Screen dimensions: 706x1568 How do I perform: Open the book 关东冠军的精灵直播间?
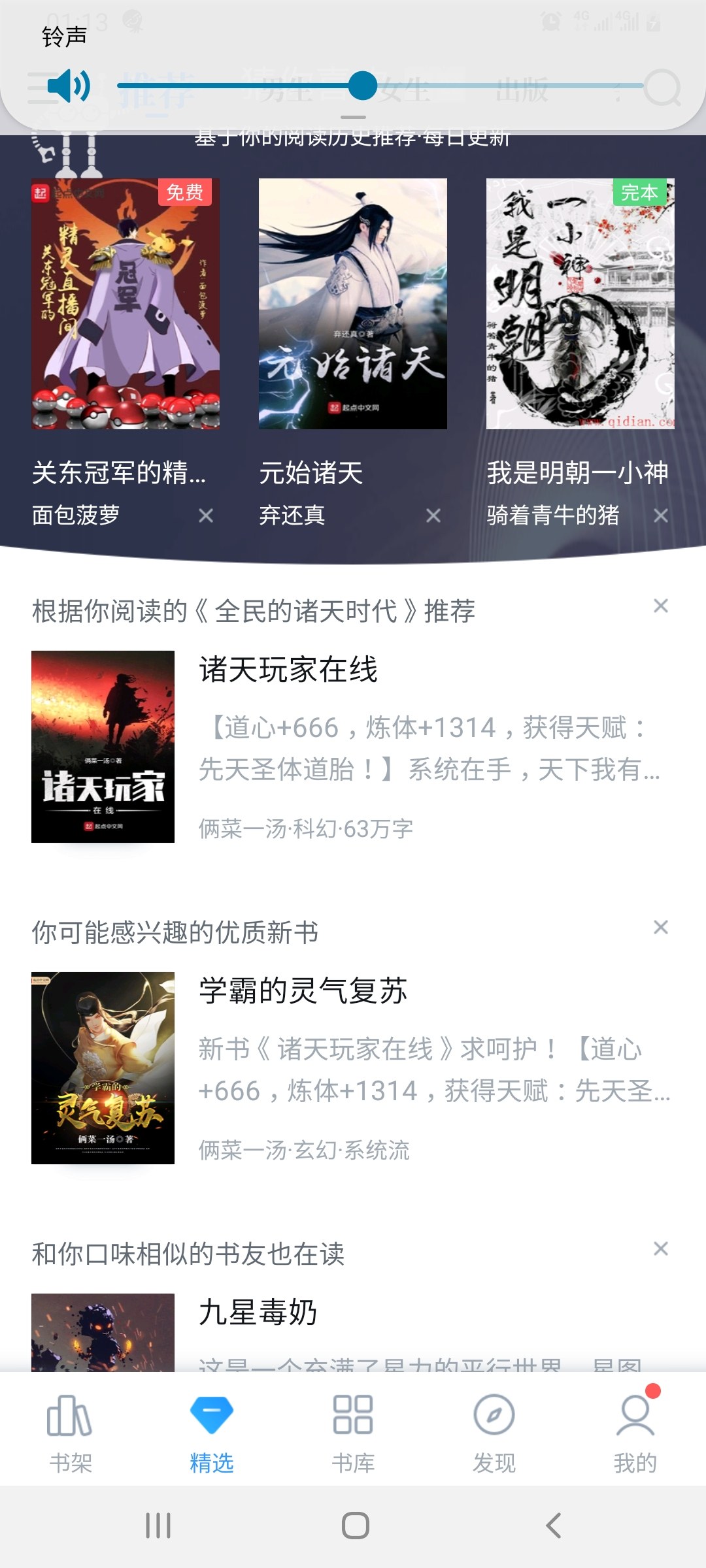pyautogui.click(x=126, y=304)
